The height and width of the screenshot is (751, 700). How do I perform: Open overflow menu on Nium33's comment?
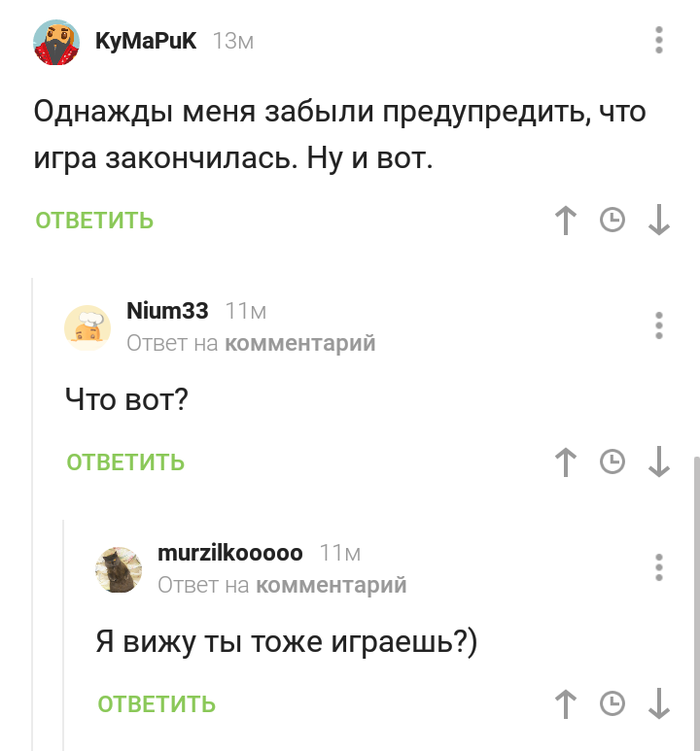[x=659, y=325]
